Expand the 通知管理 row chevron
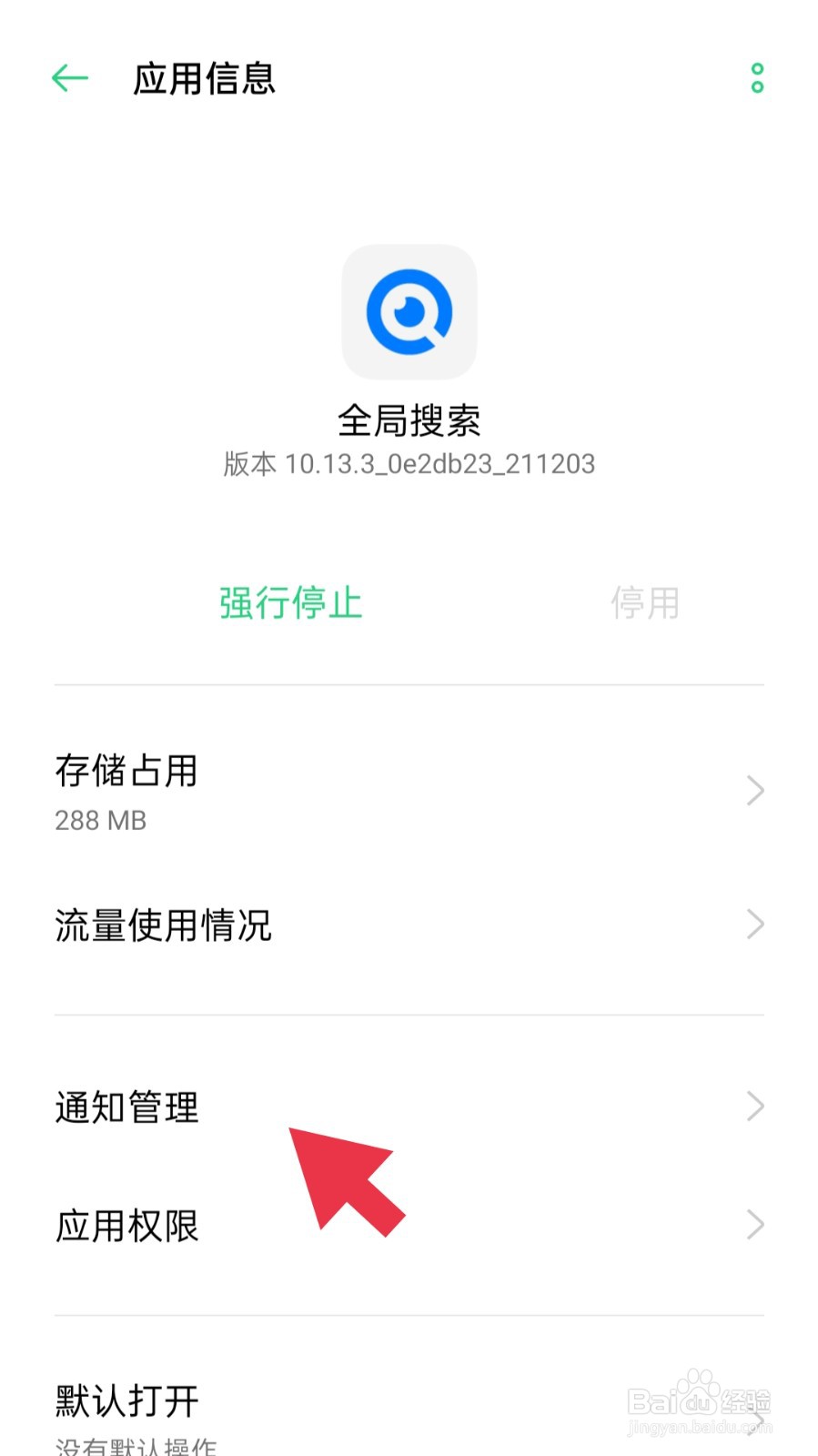The height and width of the screenshot is (1456, 818). pos(755,1106)
